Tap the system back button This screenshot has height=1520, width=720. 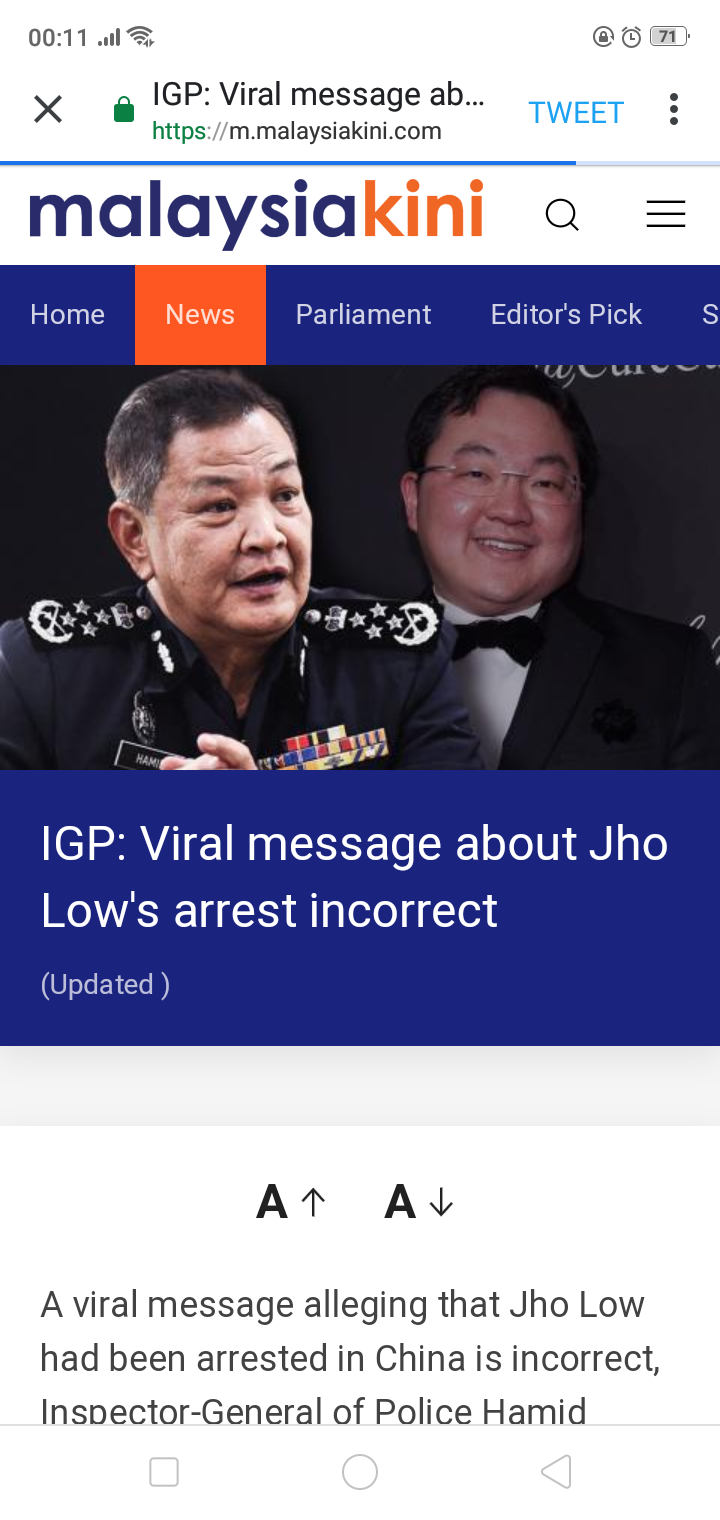pos(556,1471)
